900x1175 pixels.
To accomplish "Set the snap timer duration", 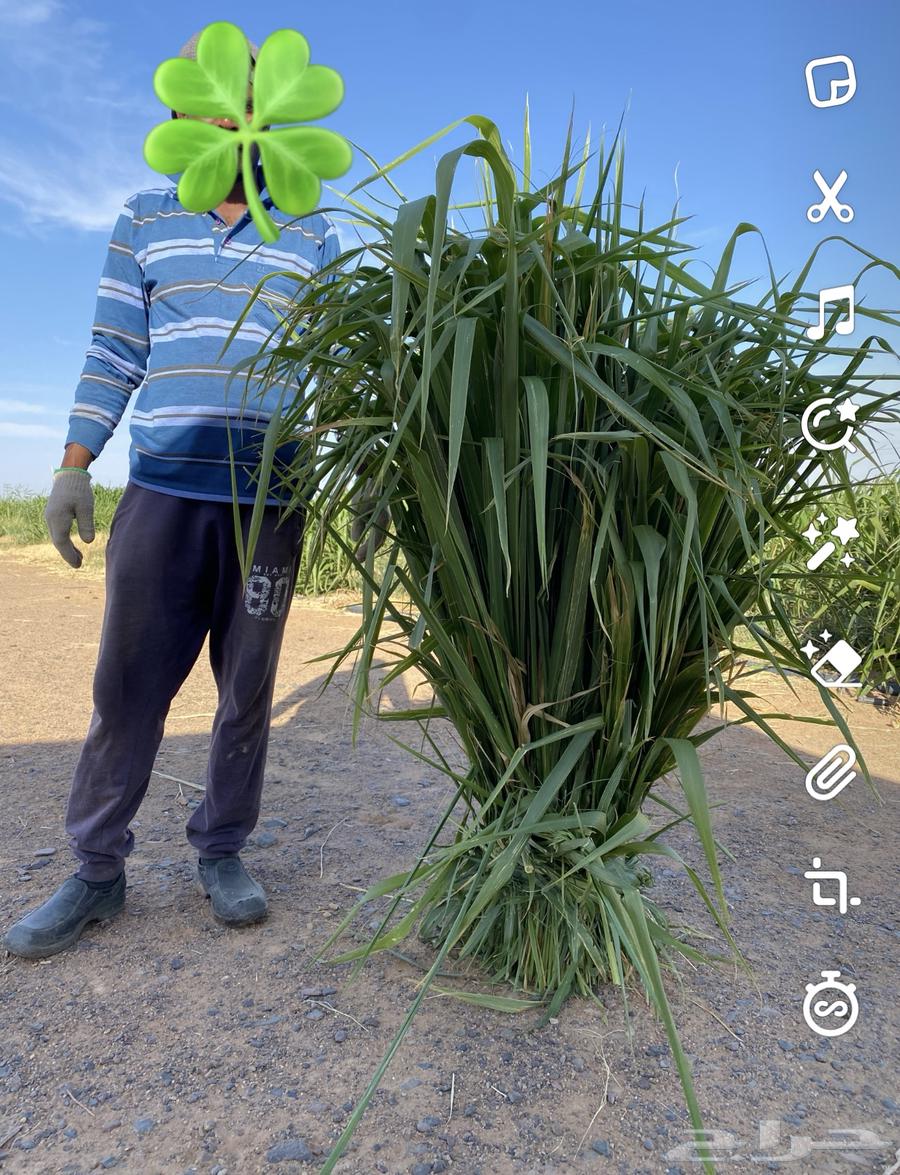I will click(830, 1003).
